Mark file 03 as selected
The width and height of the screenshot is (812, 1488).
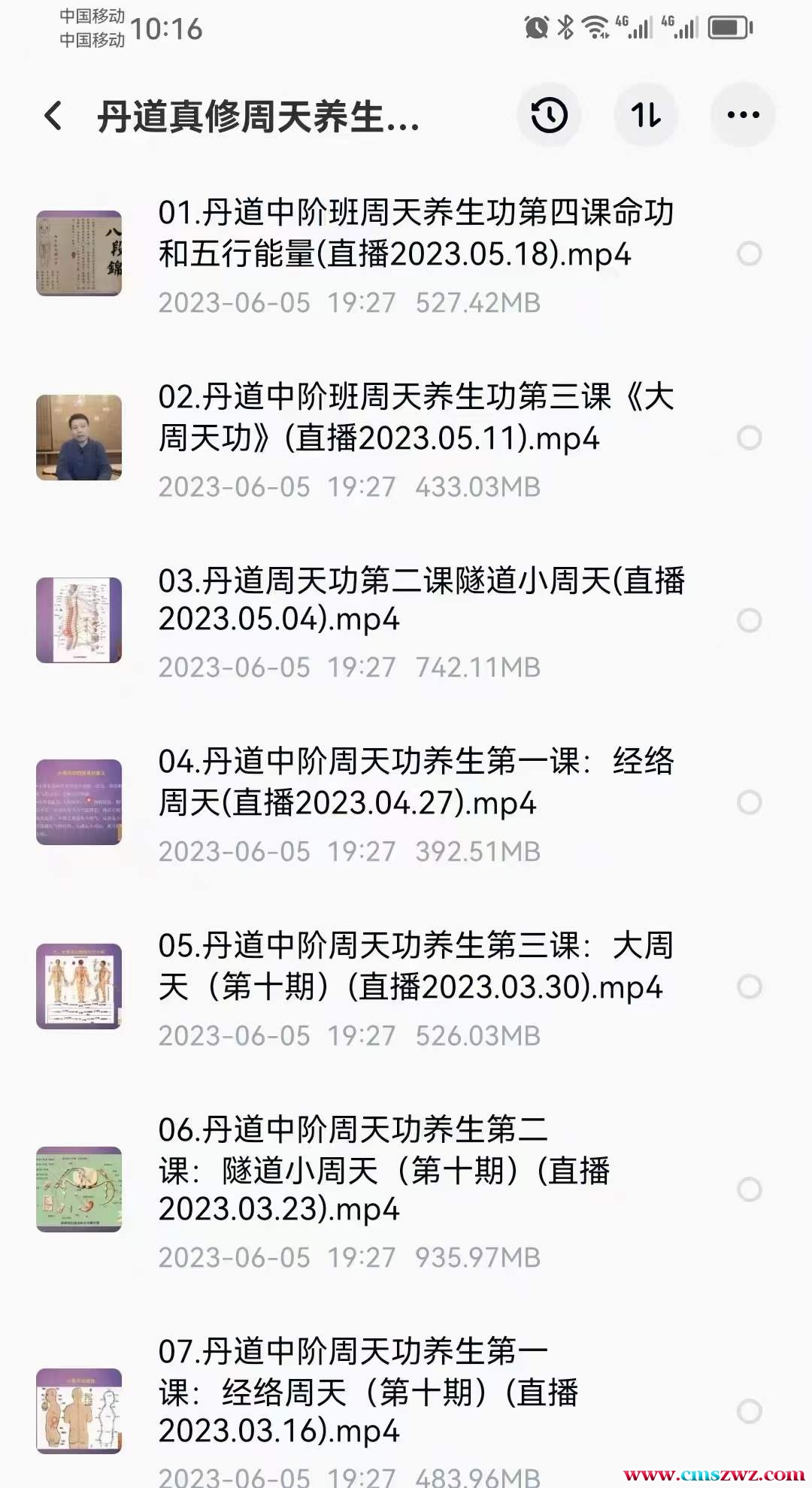[x=749, y=620]
